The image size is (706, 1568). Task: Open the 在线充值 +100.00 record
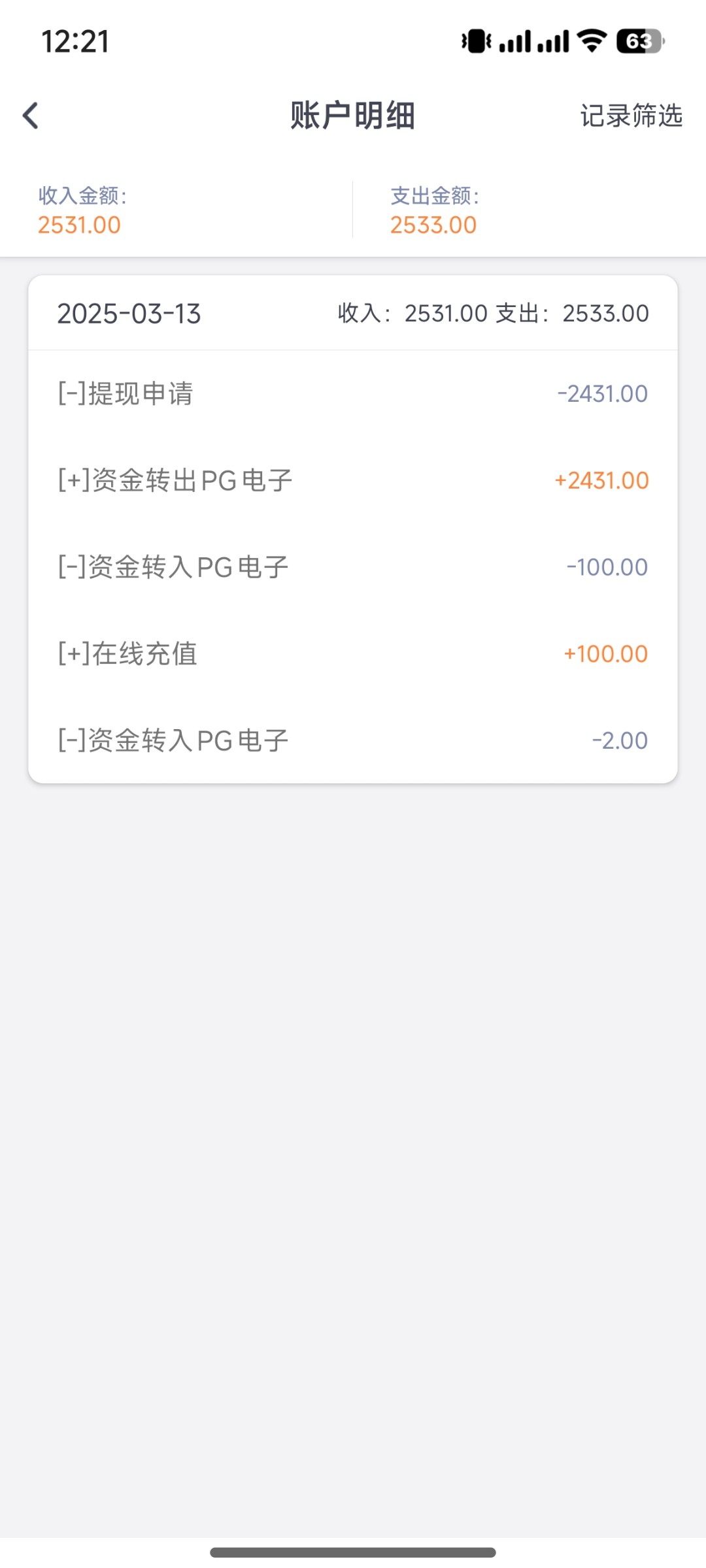(353, 653)
